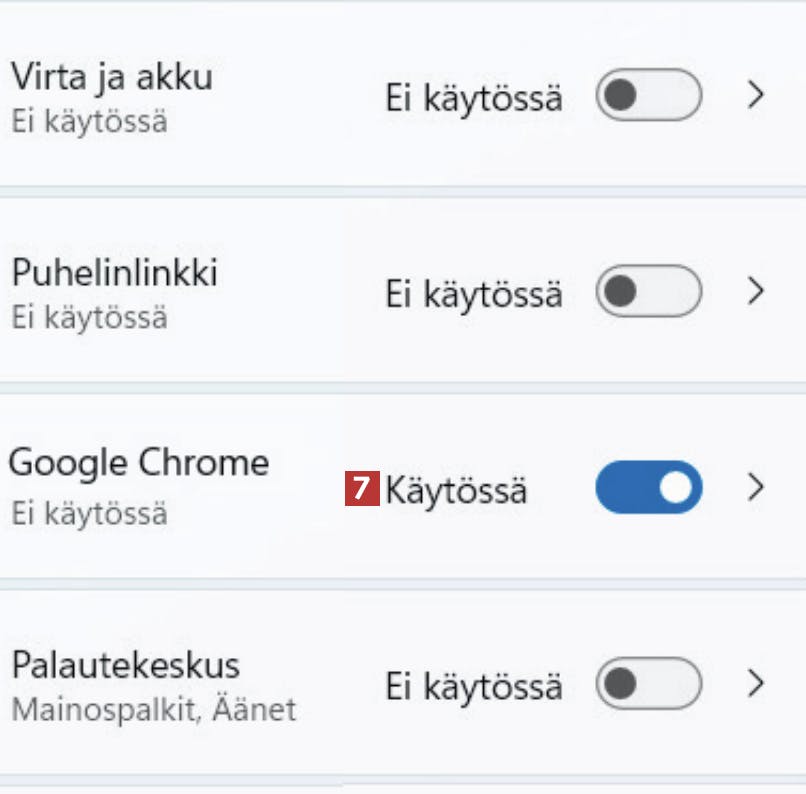Open Virta ja akku notification settings

[x=757, y=96]
